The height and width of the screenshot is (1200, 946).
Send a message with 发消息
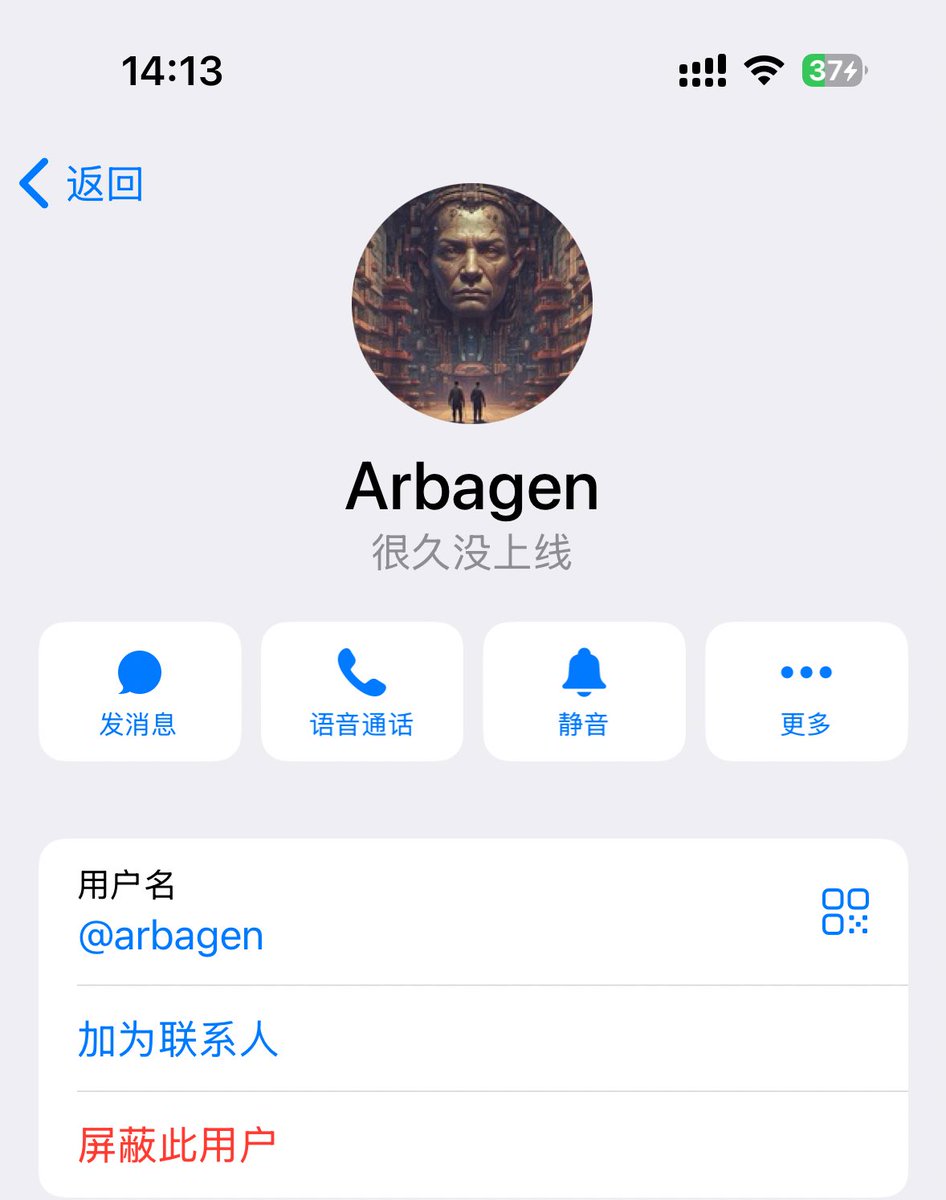point(139,692)
